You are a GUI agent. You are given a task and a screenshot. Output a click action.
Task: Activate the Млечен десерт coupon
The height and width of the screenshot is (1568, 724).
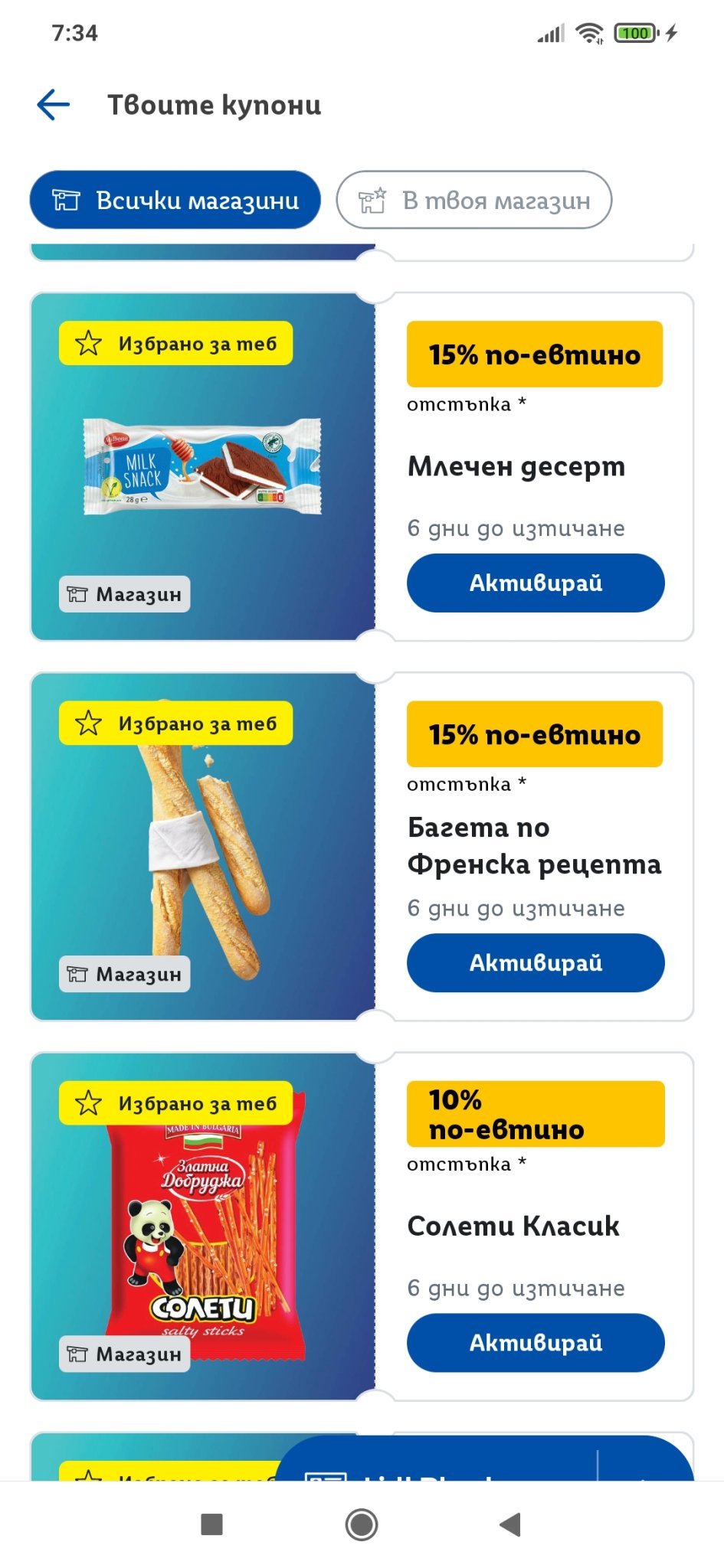[536, 583]
